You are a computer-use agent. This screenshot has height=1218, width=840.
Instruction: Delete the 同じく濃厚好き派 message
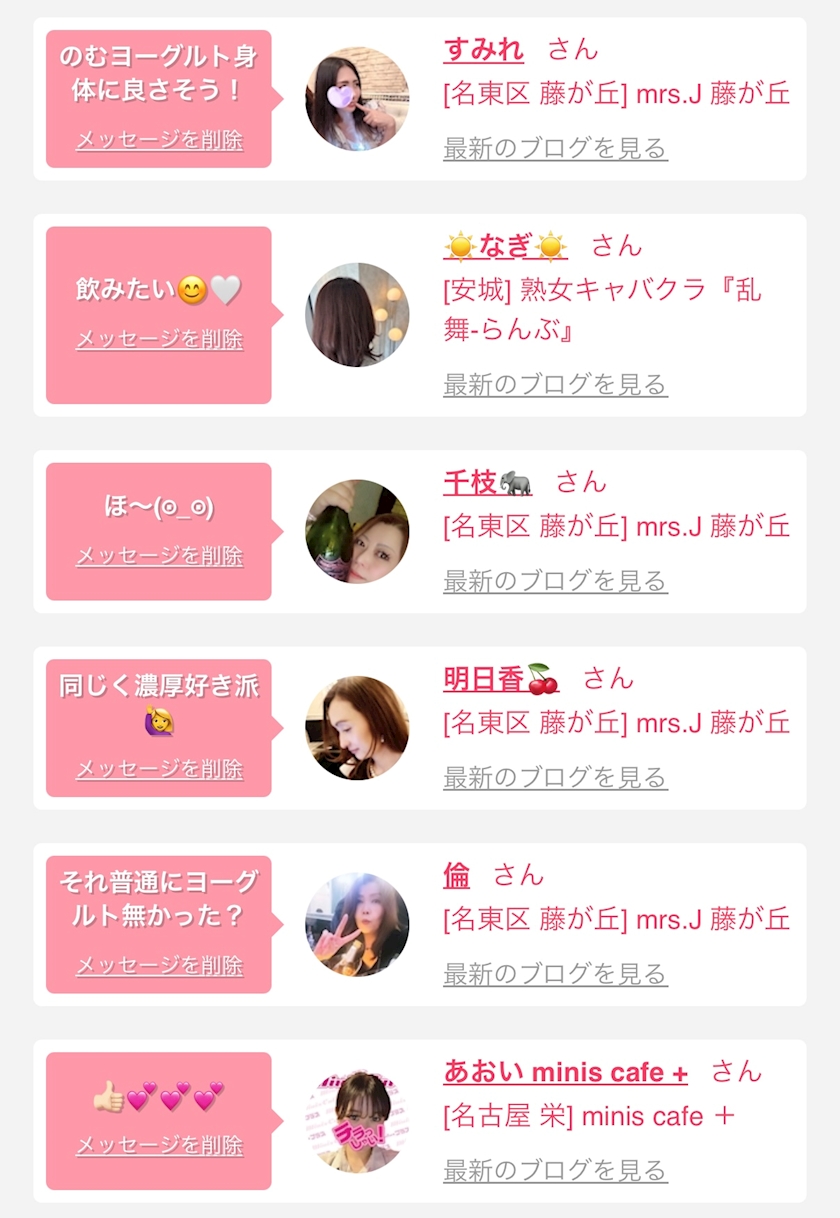click(159, 769)
